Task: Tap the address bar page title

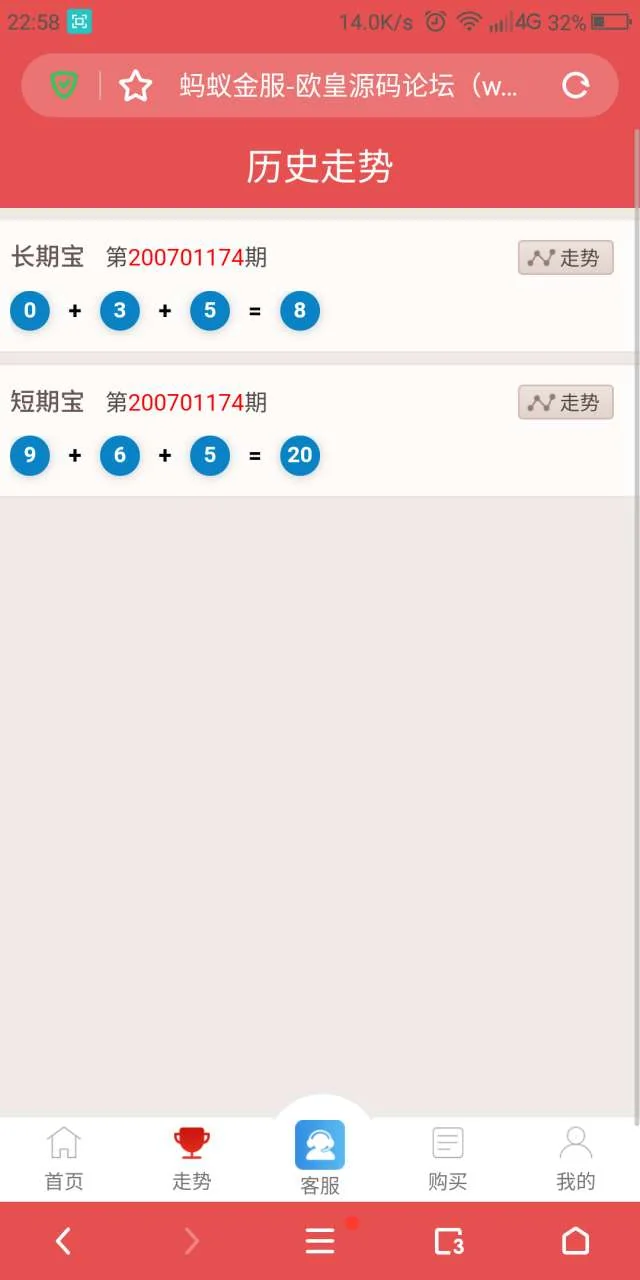Action: point(348,86)
